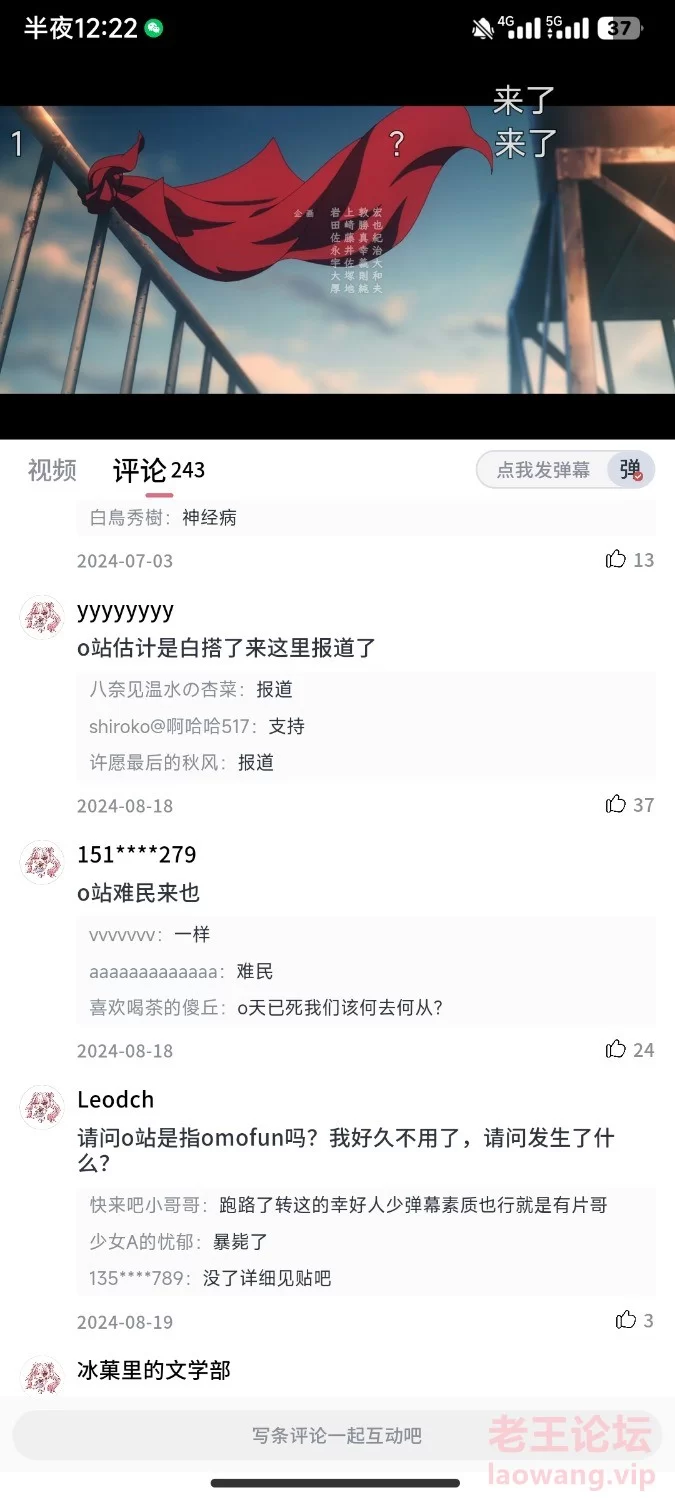Image resolution: width=675 pixels, height=1500 pixels.
Task: Toggle the 弹 danmaku switch
Action: pyautogui.click(x=631, y=470)
